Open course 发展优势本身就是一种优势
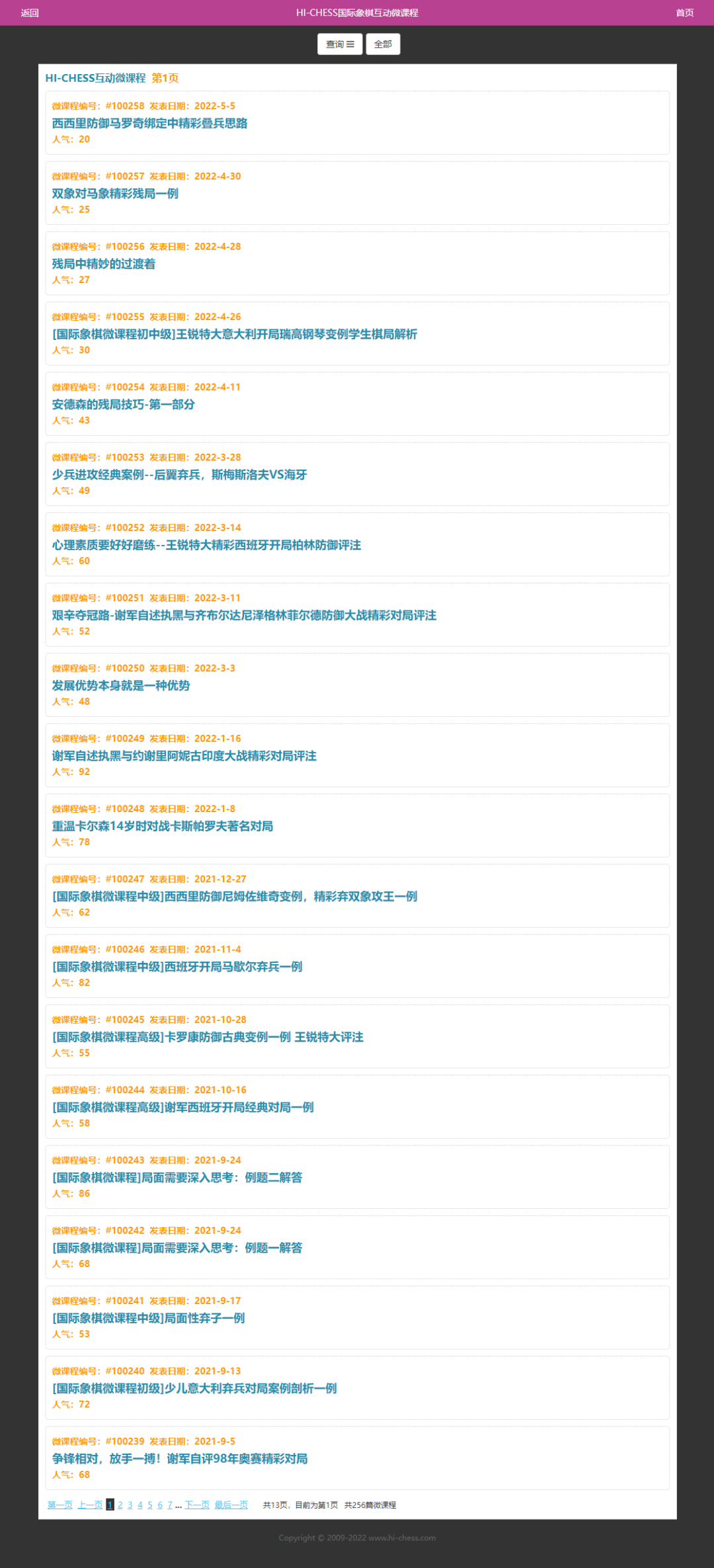This screenshot has width=714, height=1568. click(121, 685)
